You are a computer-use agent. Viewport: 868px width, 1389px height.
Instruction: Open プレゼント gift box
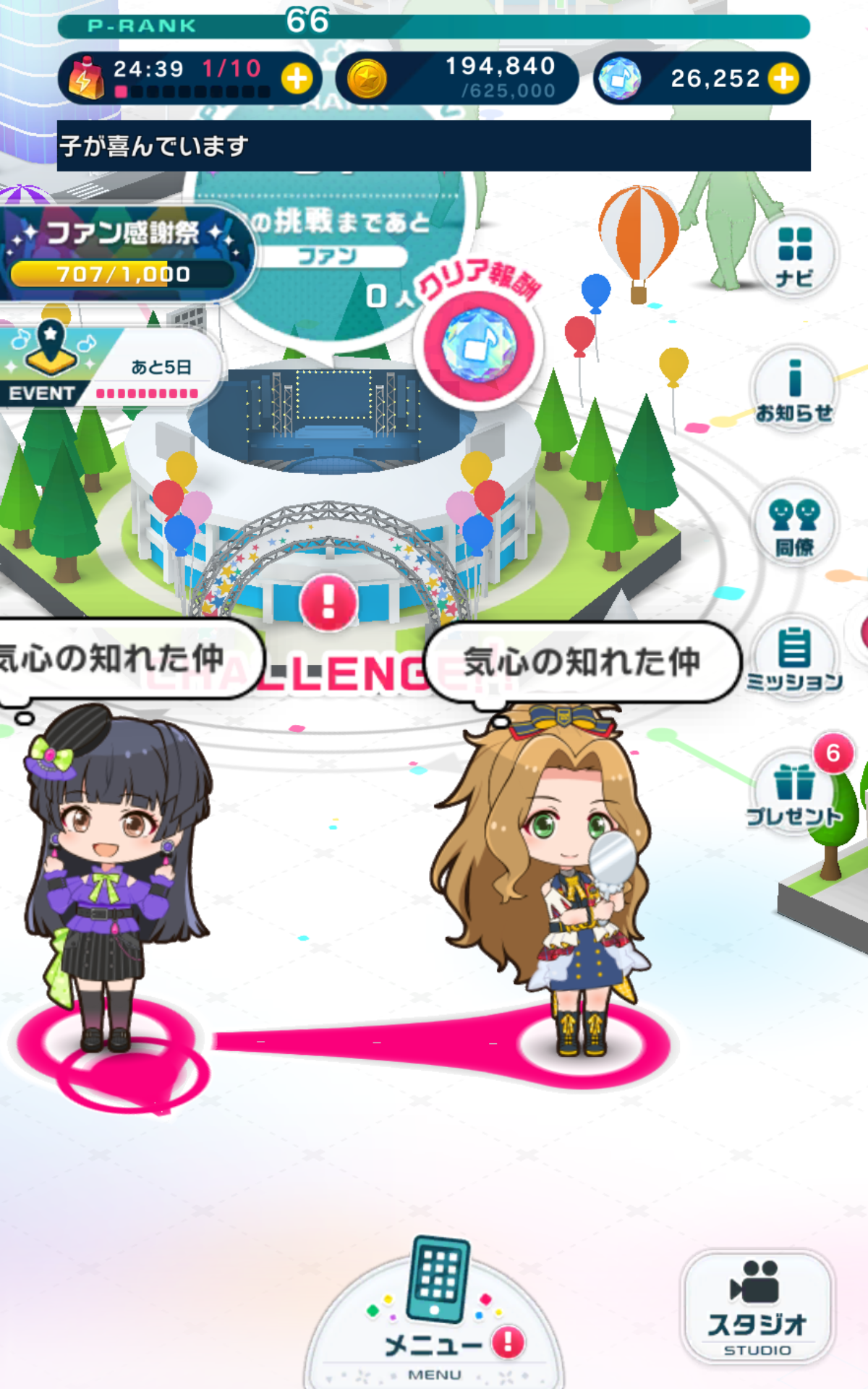coord(794,793)
